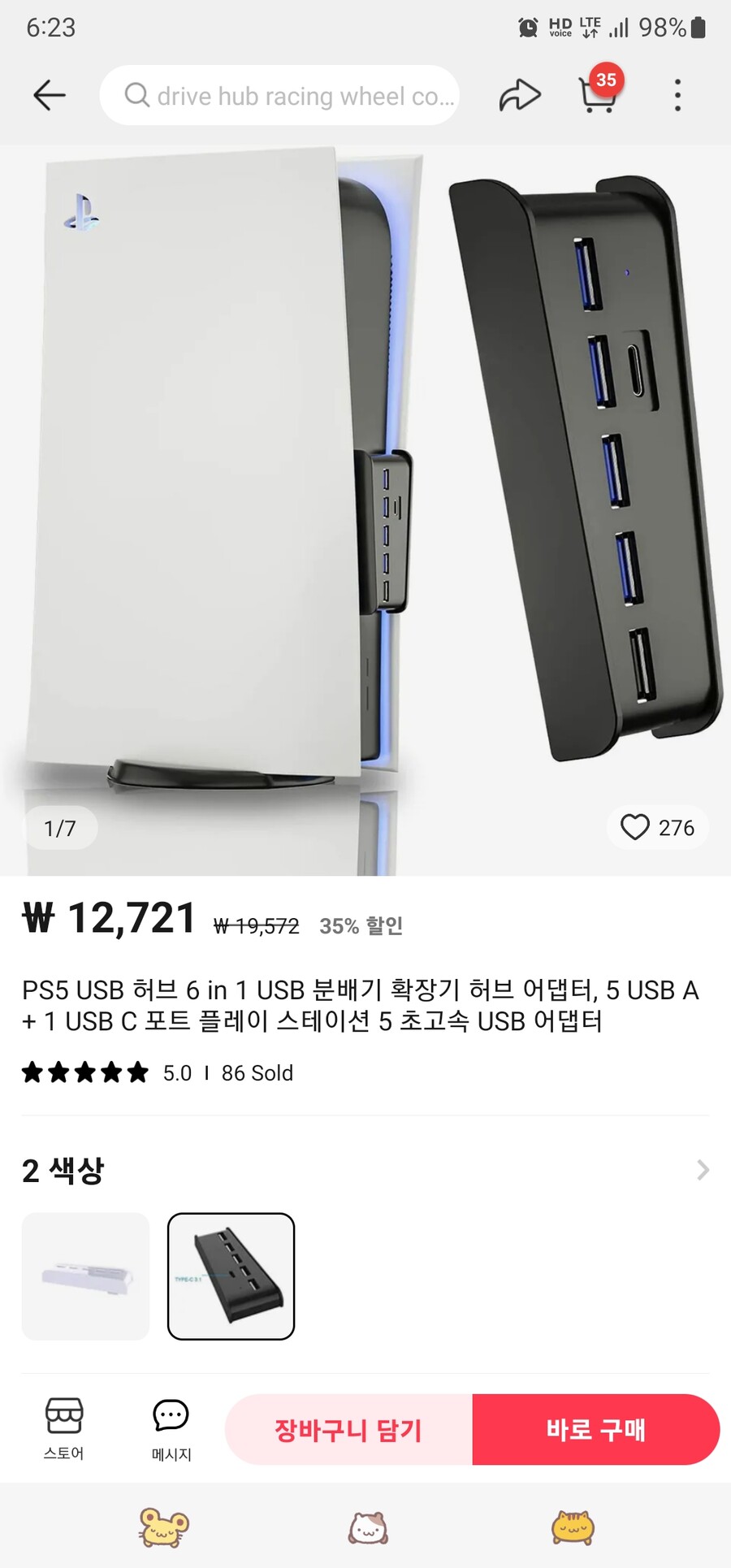The width and height of the screenshot is (731, 1568).
Task: Toggle the wishlist heart showing 276 likes
Action: tap(658, 828)
